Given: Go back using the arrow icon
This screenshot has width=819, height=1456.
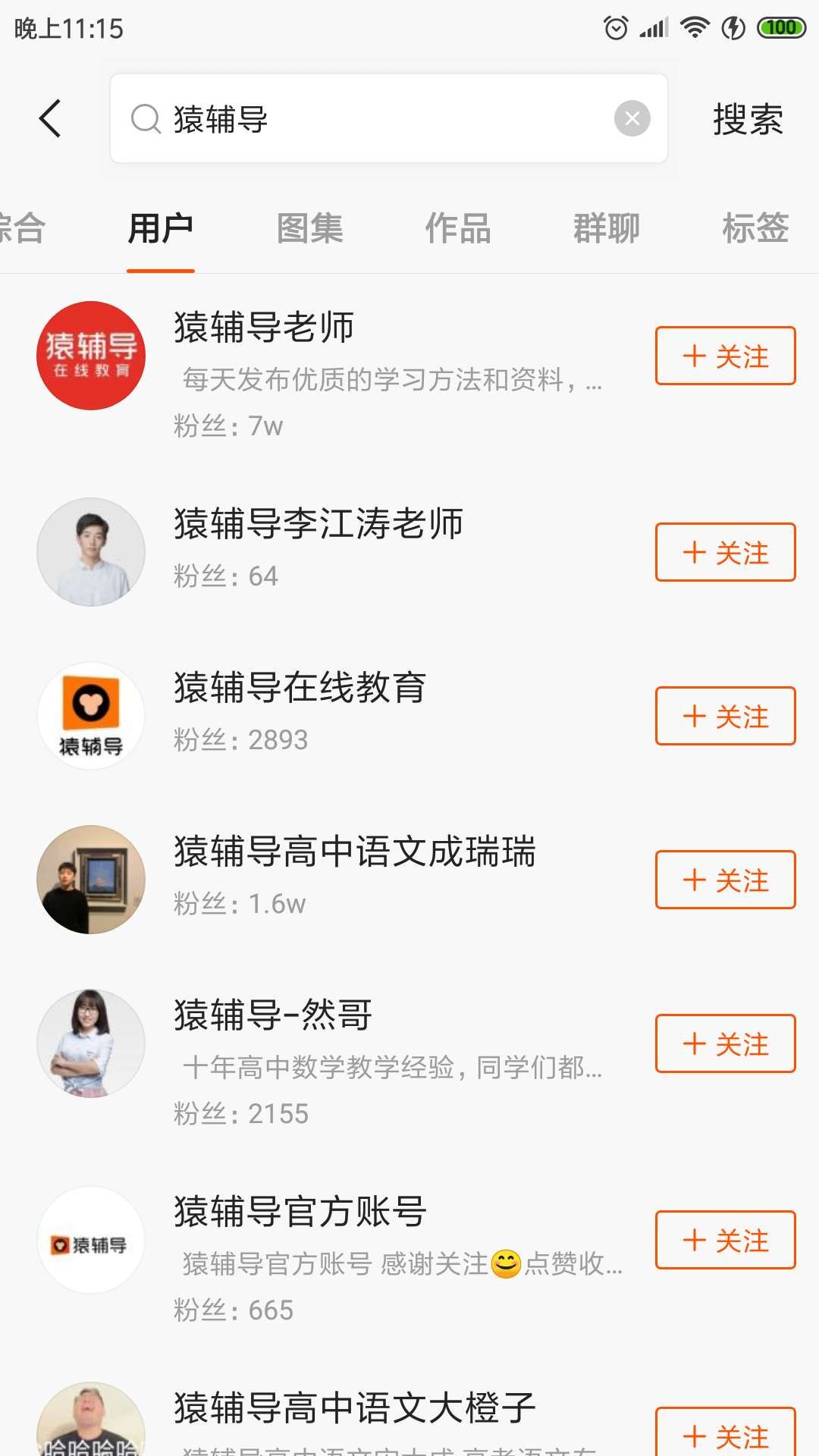Looking at the screenshot, I should coord(50,119).
